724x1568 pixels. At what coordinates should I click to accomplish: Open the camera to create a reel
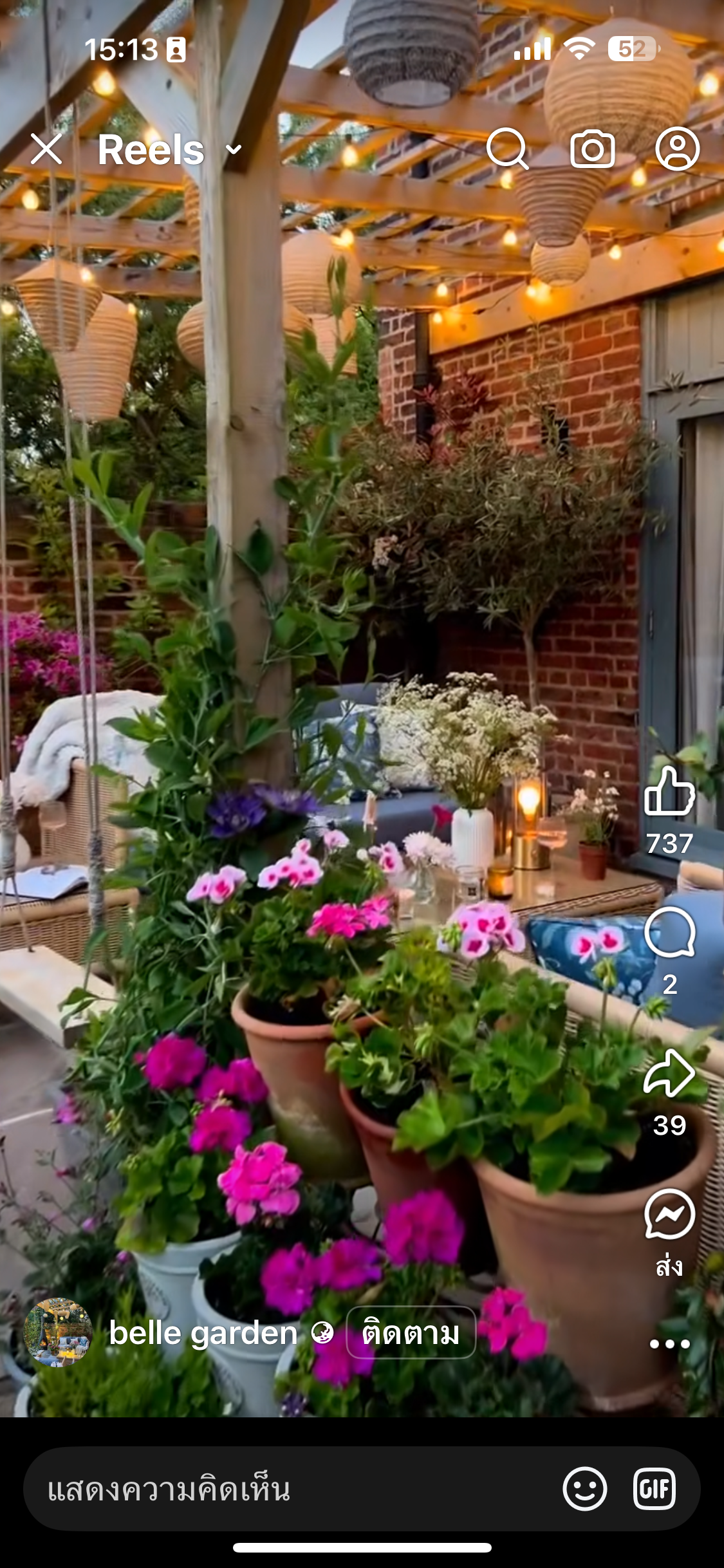point(592,149)
